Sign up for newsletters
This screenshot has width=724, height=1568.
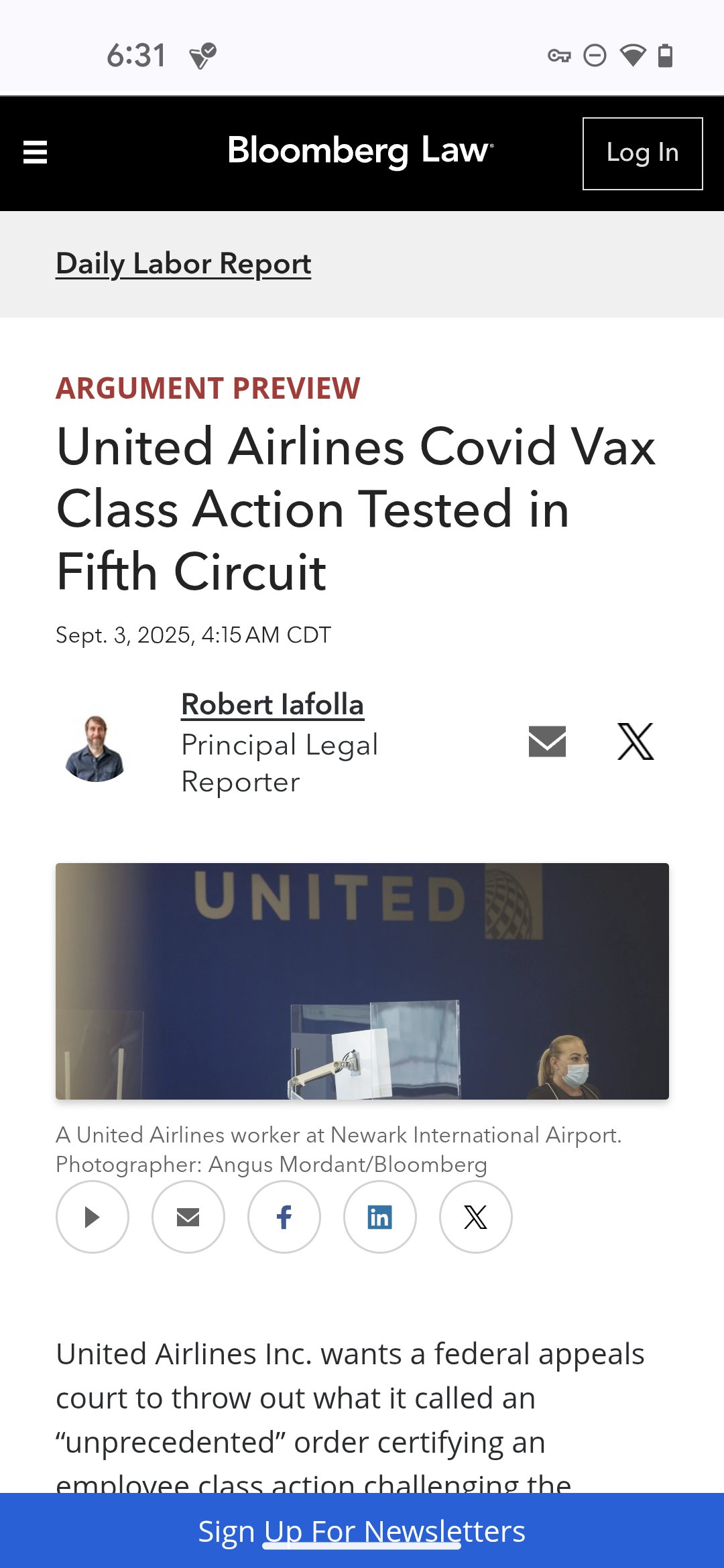(x=362, y=1532)
